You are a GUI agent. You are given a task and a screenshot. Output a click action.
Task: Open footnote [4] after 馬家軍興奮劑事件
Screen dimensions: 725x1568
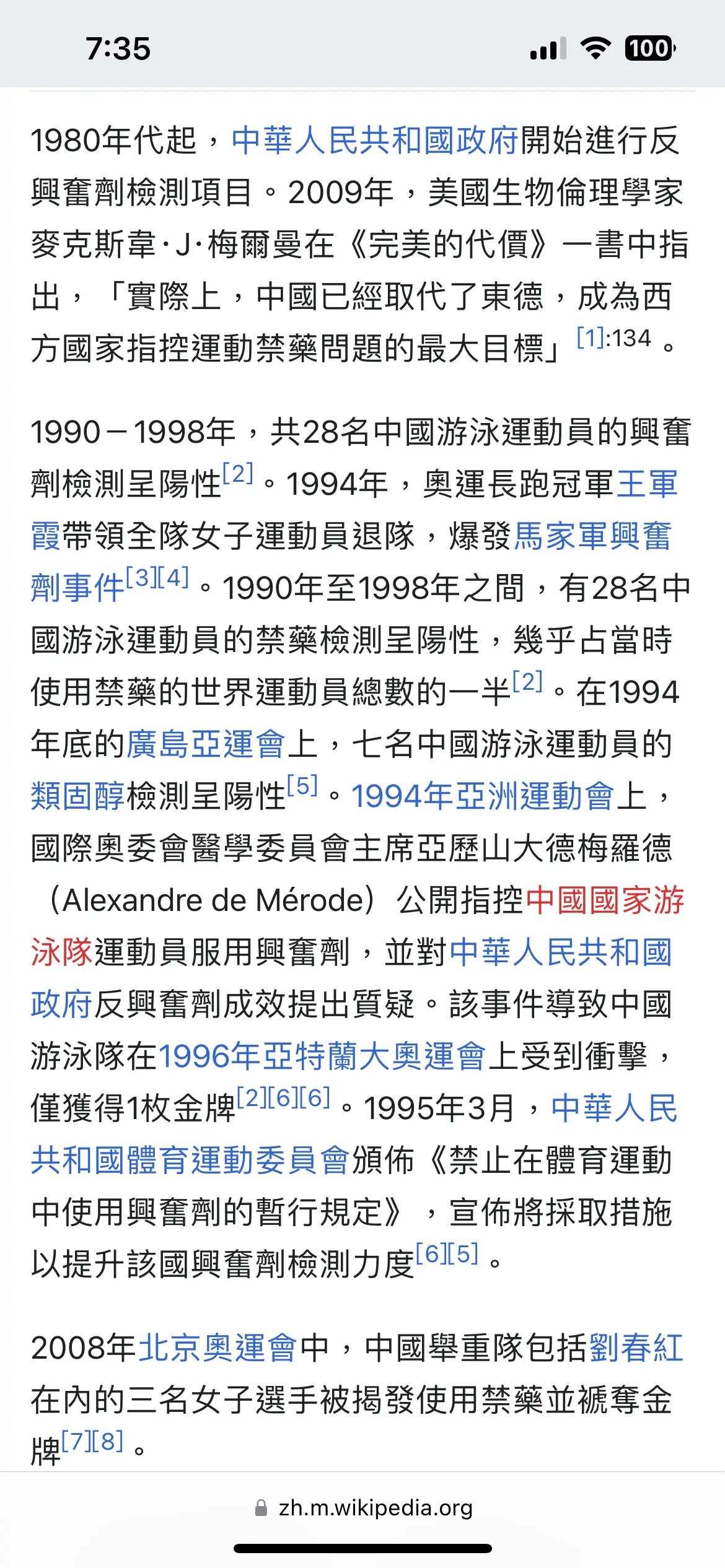tap(174, 578)
